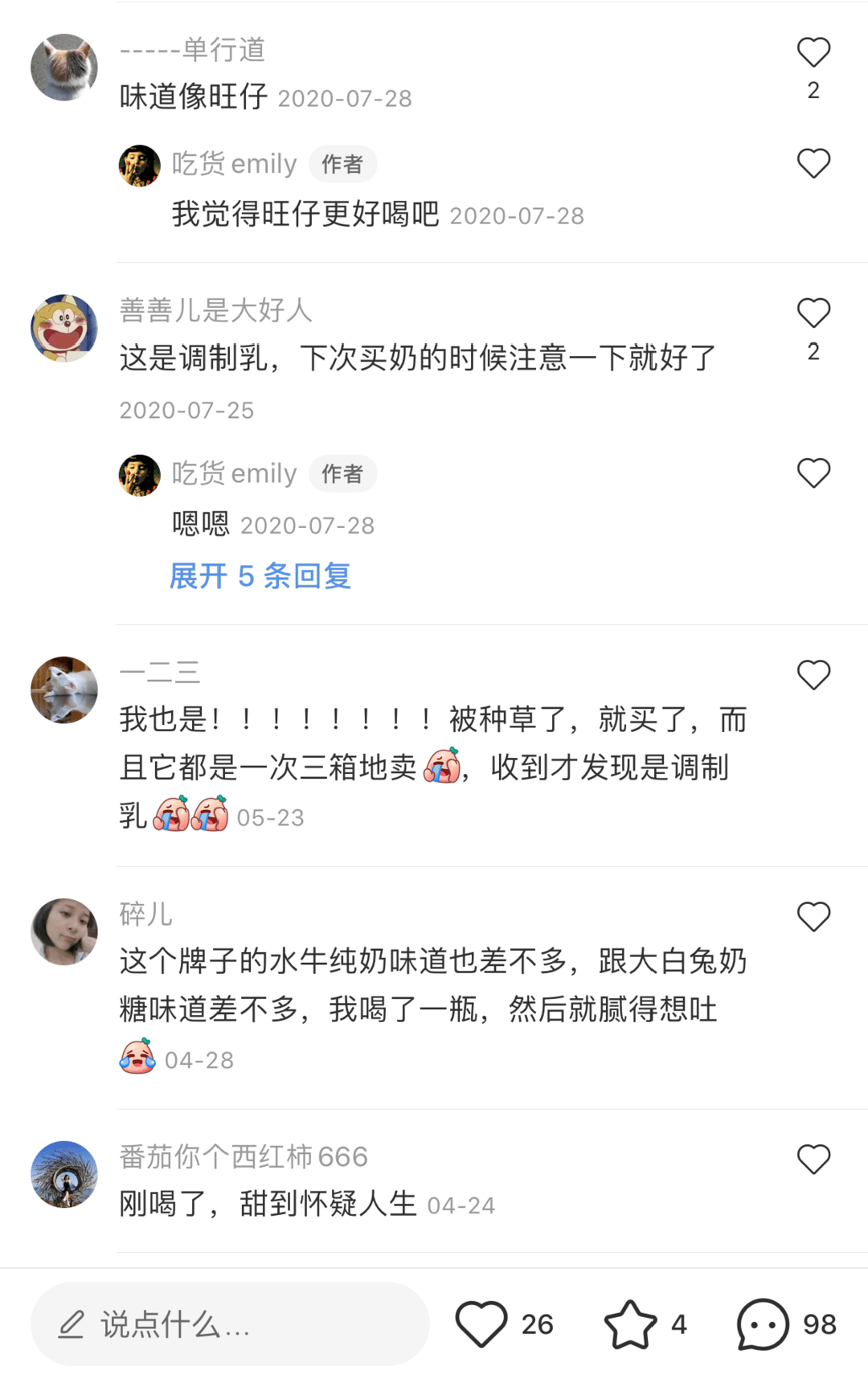View 碎儿's profile via avatar

pos(64,931)
